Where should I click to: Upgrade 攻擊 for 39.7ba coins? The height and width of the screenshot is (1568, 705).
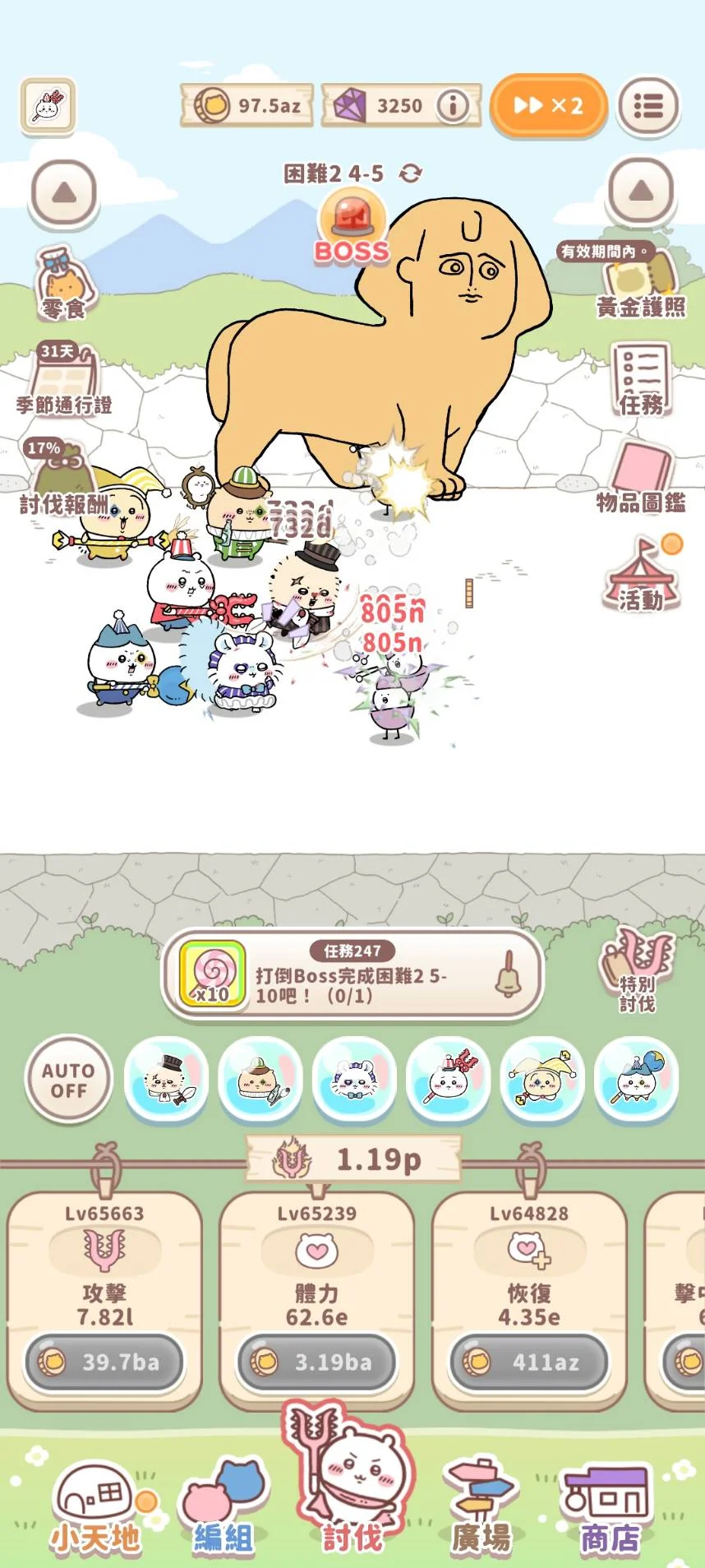(x=104, y=1362)
